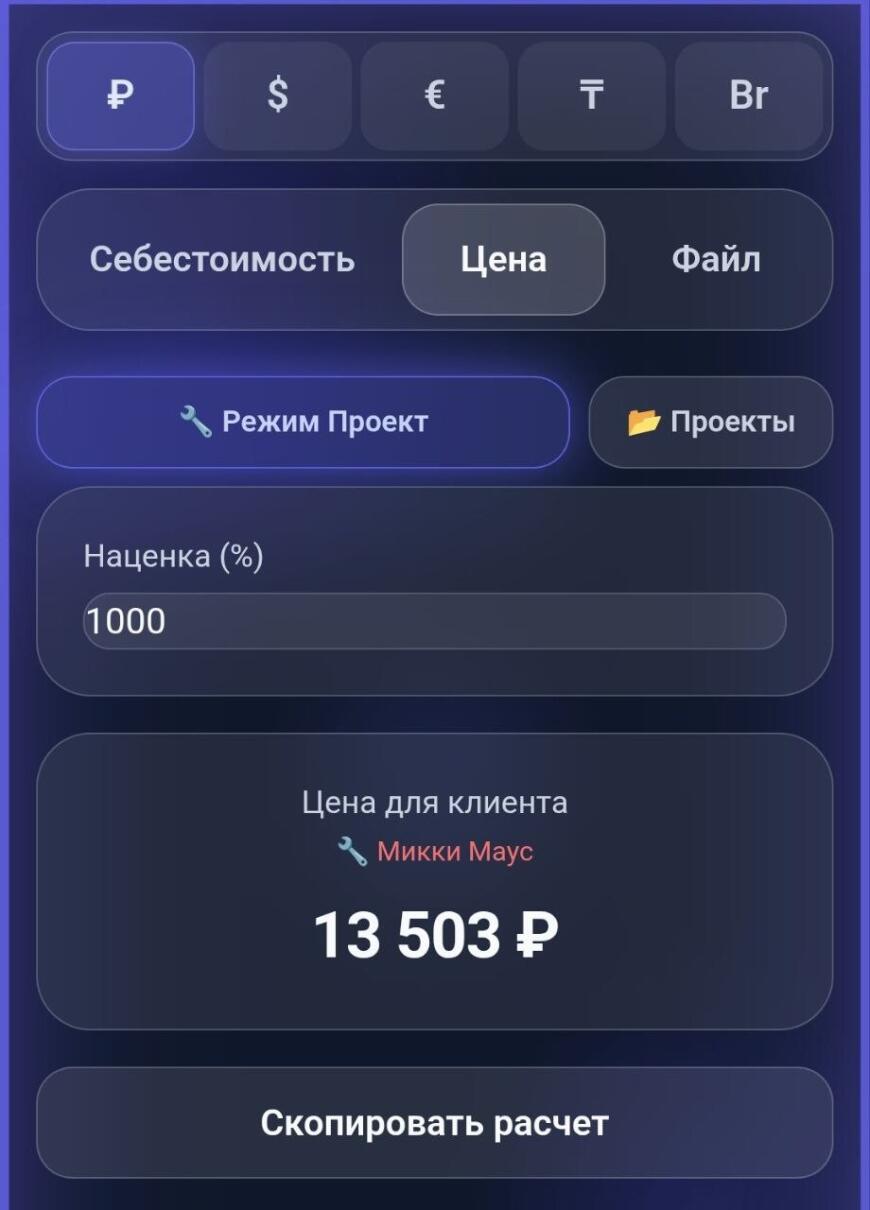Click the Скопировать расчет button
Viewport: 870px width, 1210px height.
(x=434, y=1122)
